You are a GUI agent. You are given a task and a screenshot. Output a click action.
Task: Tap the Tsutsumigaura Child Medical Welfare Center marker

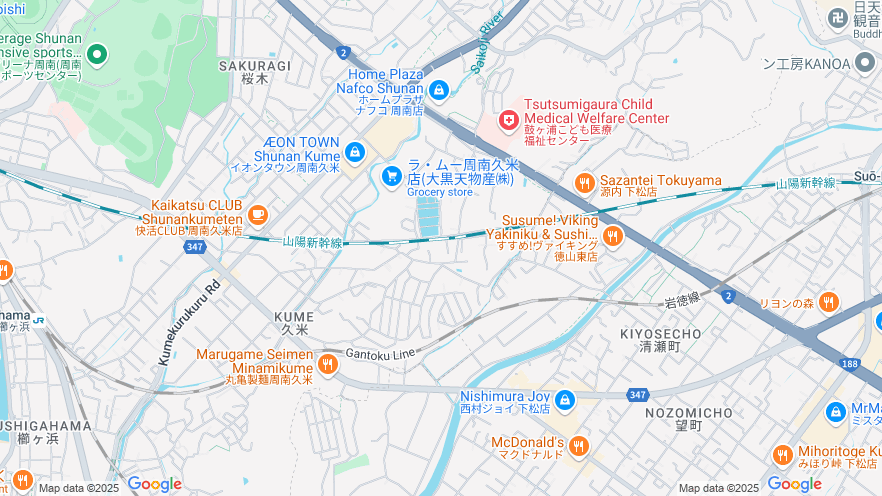click(x=510, y=120)
